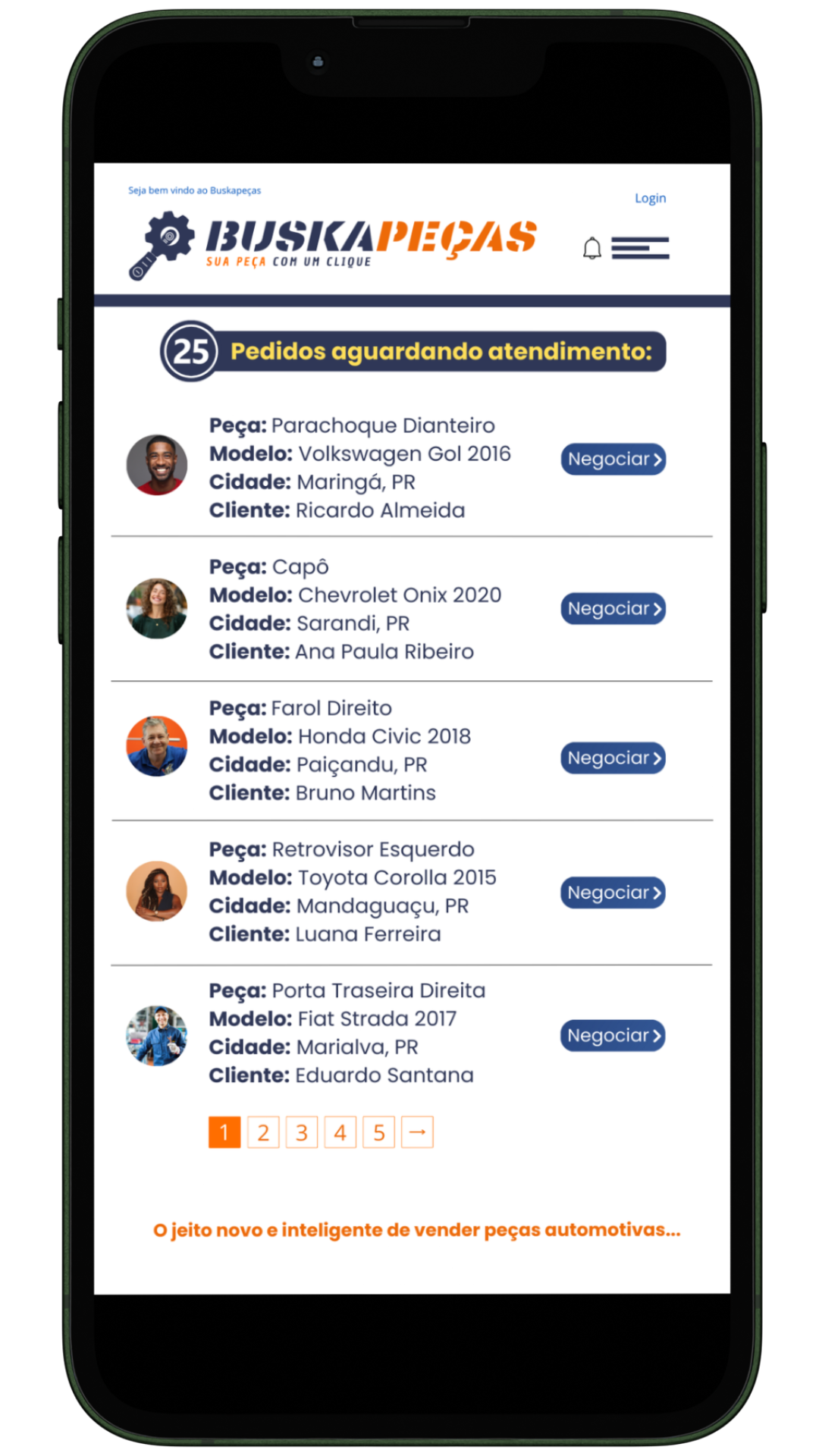This screenshot has width=819, height=1456.
Task: Select the arrow chevron on Ricardo's Negociar button
Action: 657,459
